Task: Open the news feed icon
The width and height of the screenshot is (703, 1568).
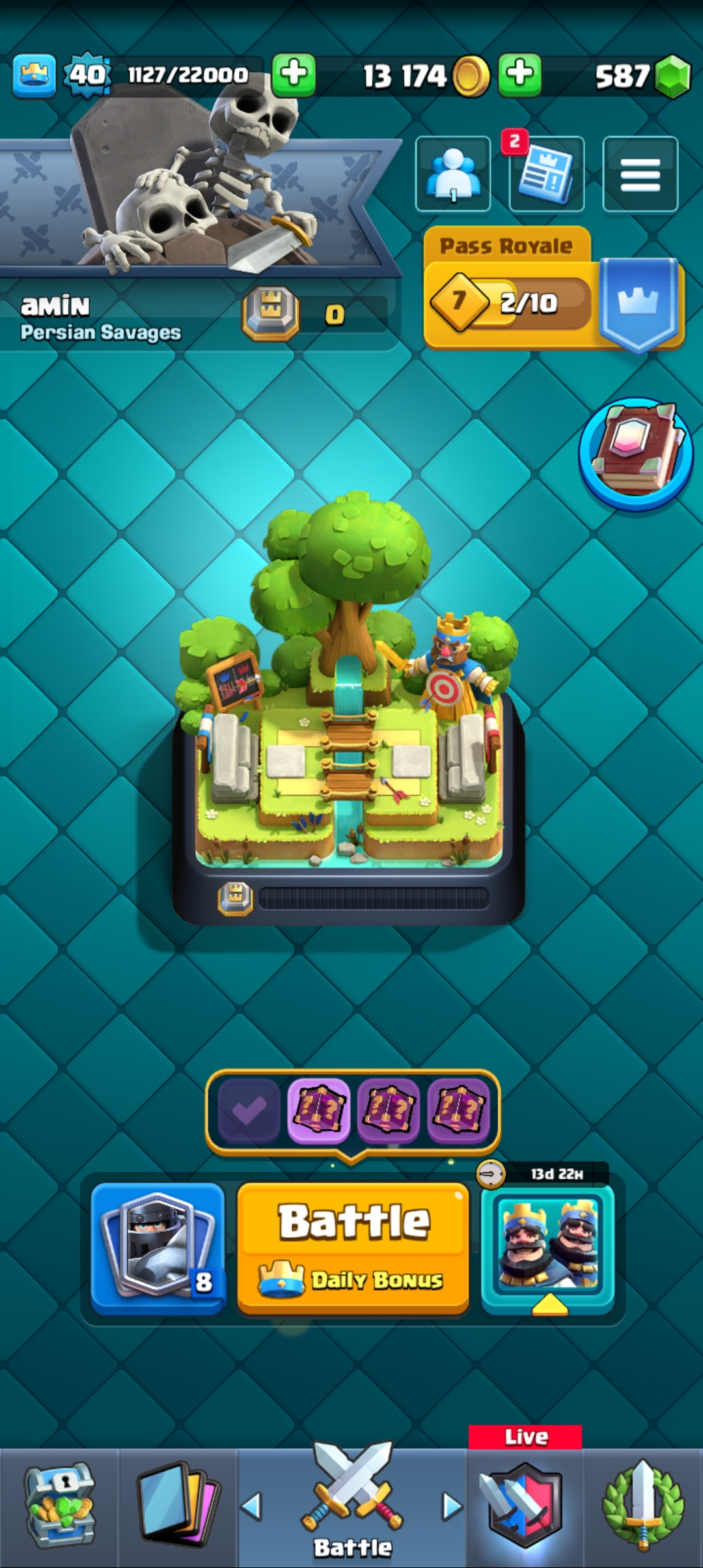Action: (545, 174)
